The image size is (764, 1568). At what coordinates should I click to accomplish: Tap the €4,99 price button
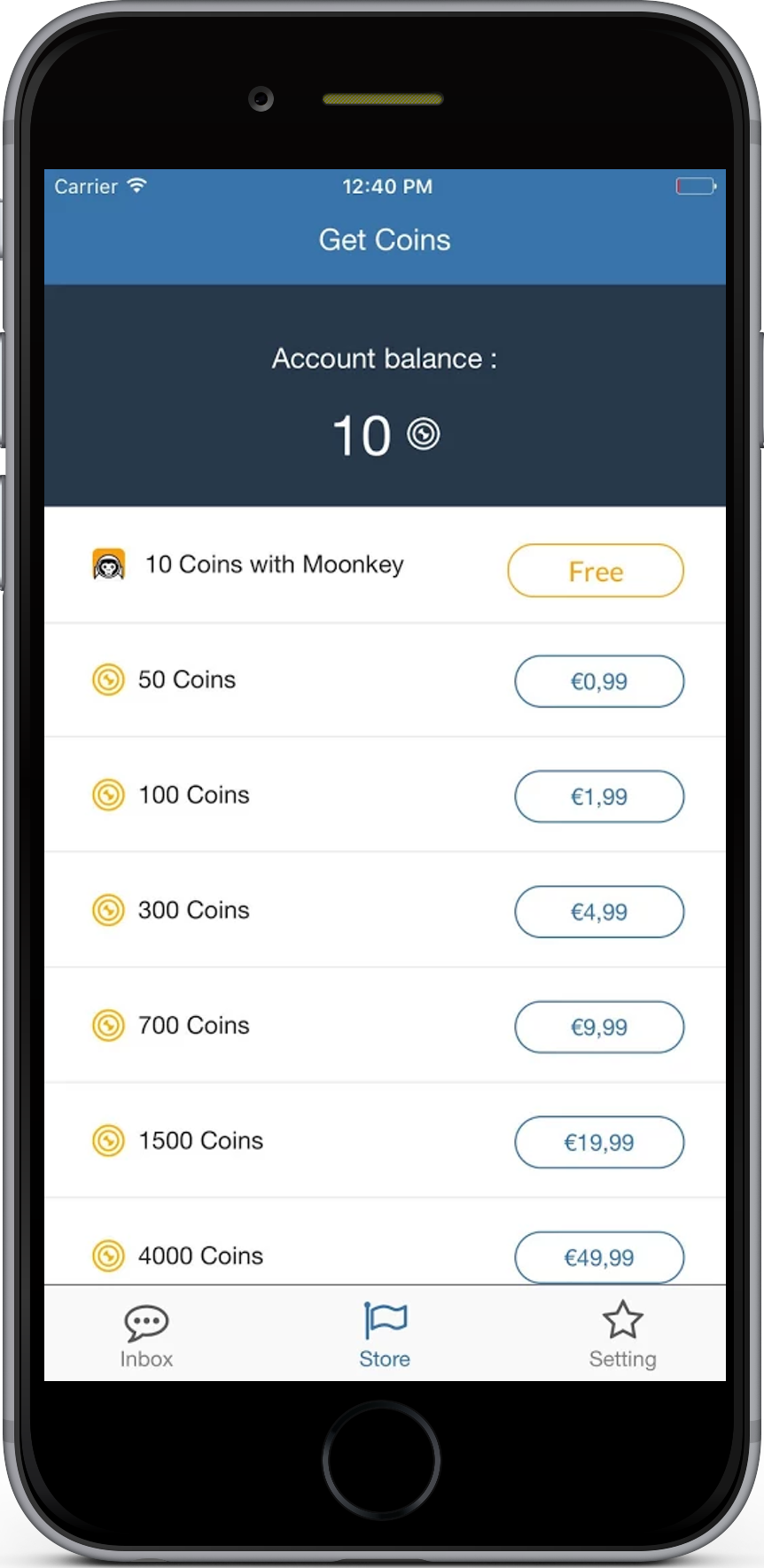599,912
